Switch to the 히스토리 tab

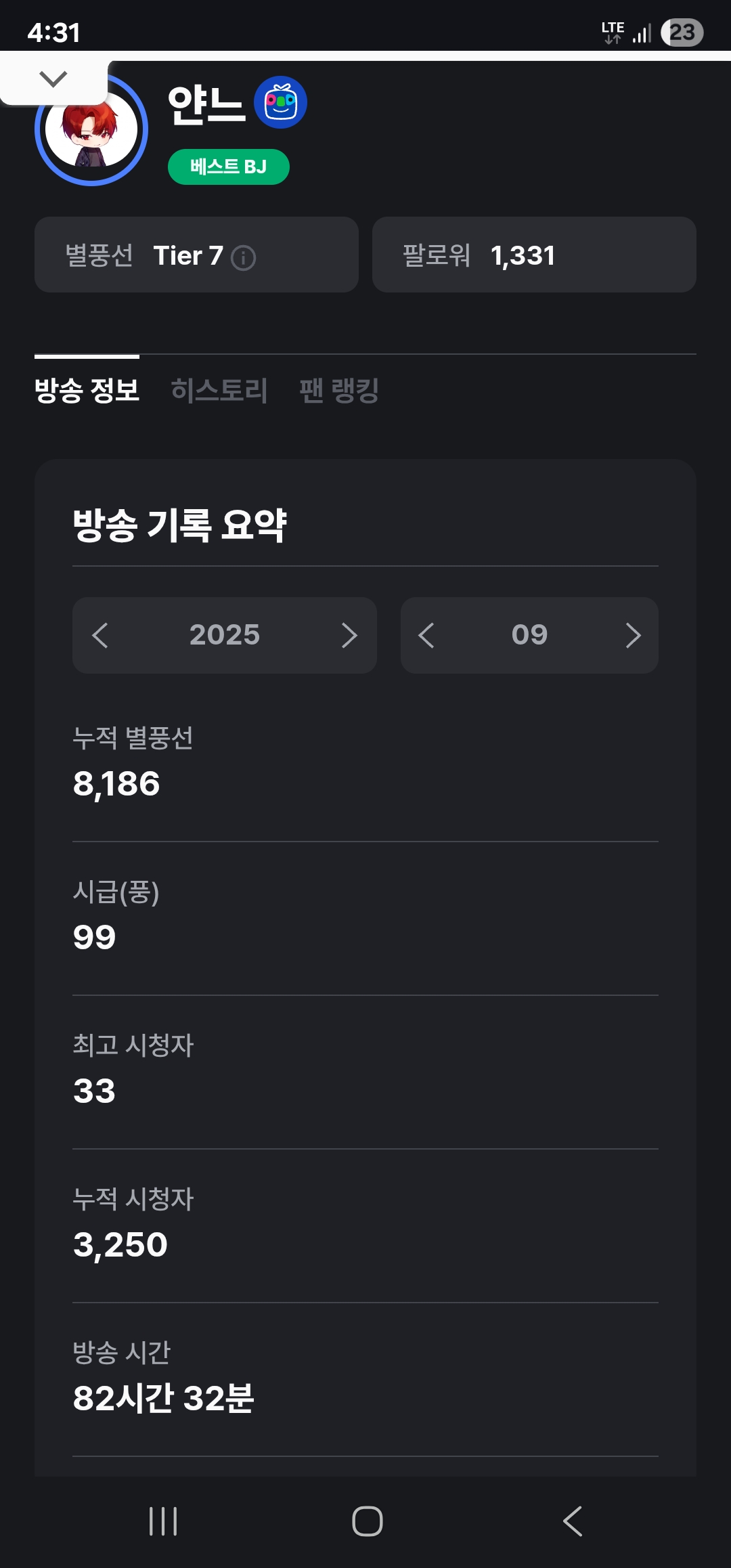coord(219,391)
